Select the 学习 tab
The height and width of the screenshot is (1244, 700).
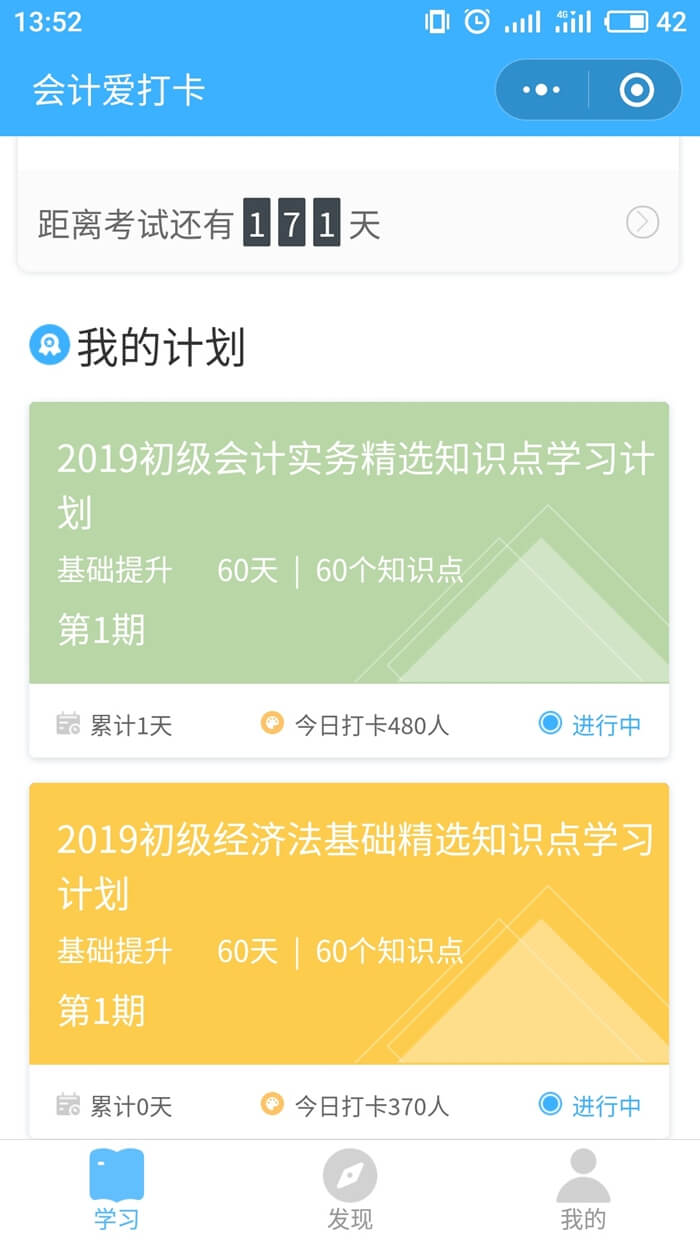coord(116,1190)
